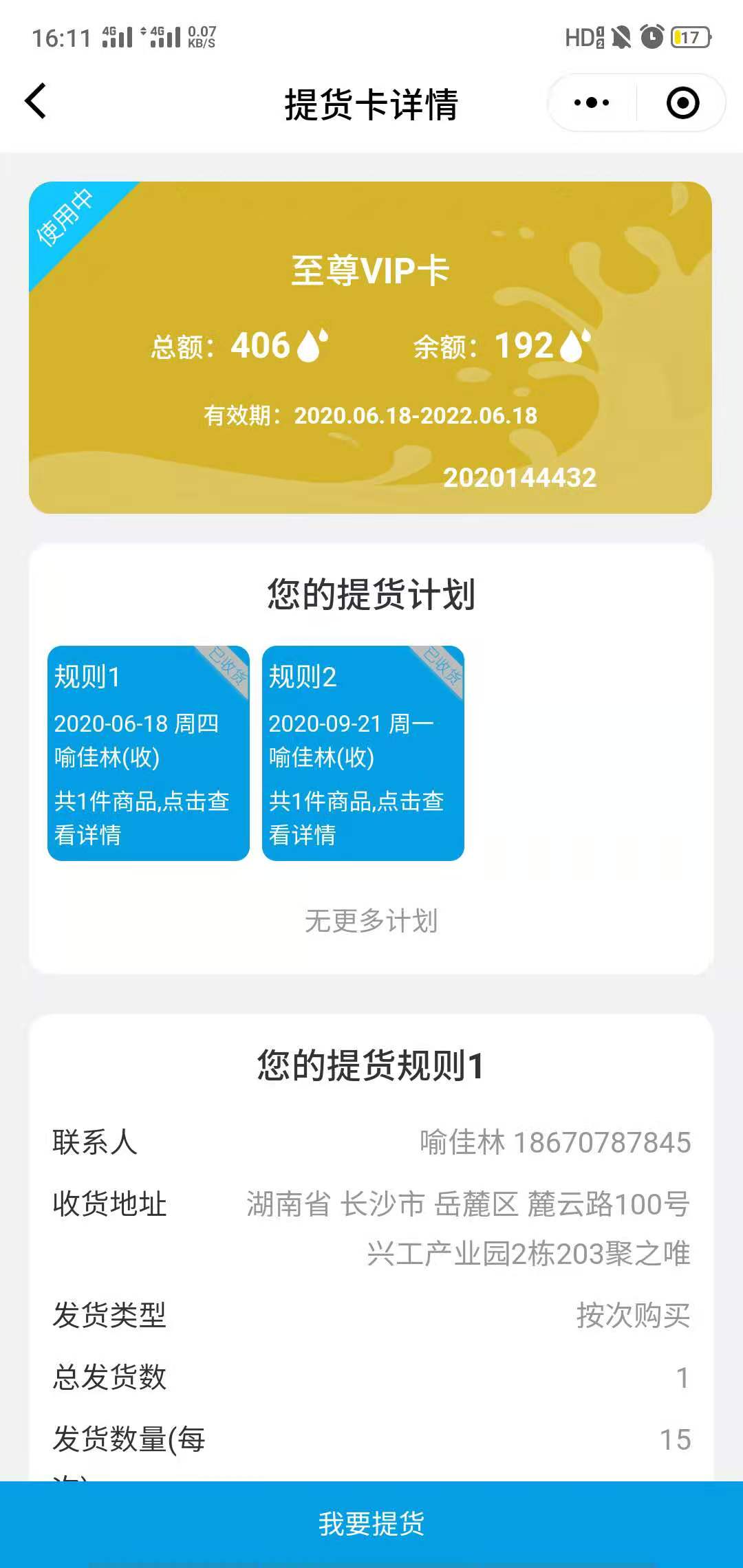Open the mini program's three-dot menu
The height and width of the screenshot is (1568, 743).
tap(592, 103)
